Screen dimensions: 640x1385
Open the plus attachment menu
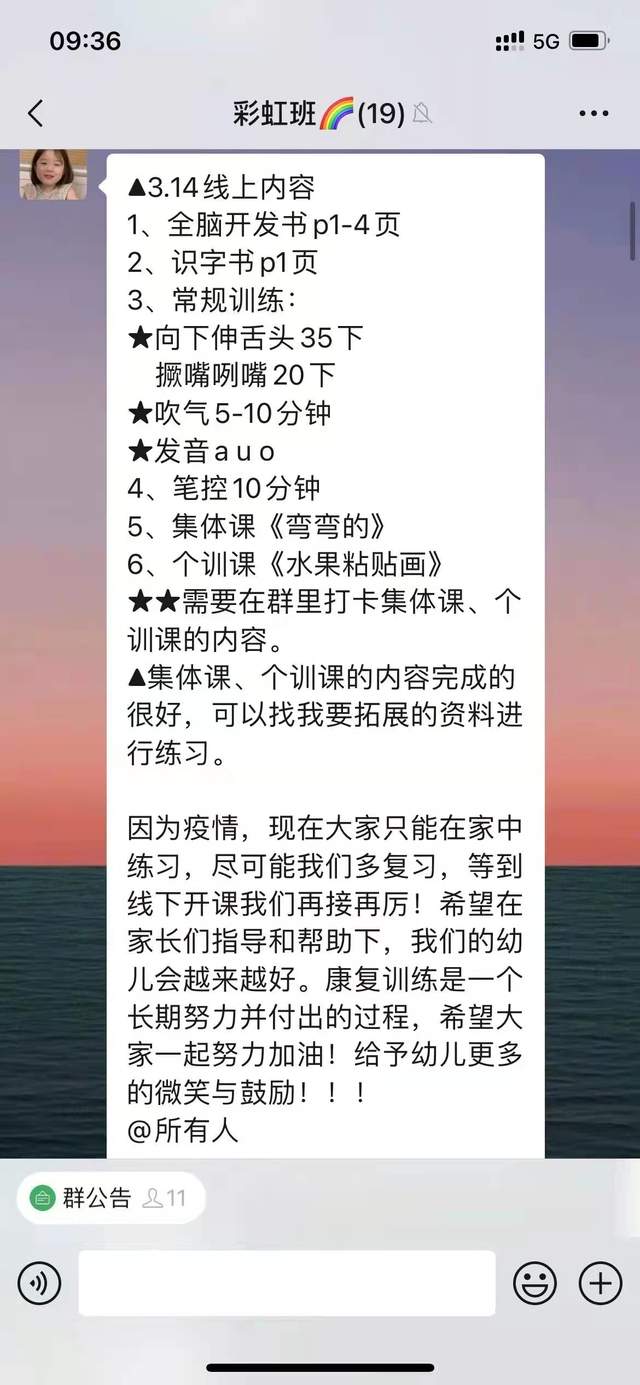pos(600,1283)
